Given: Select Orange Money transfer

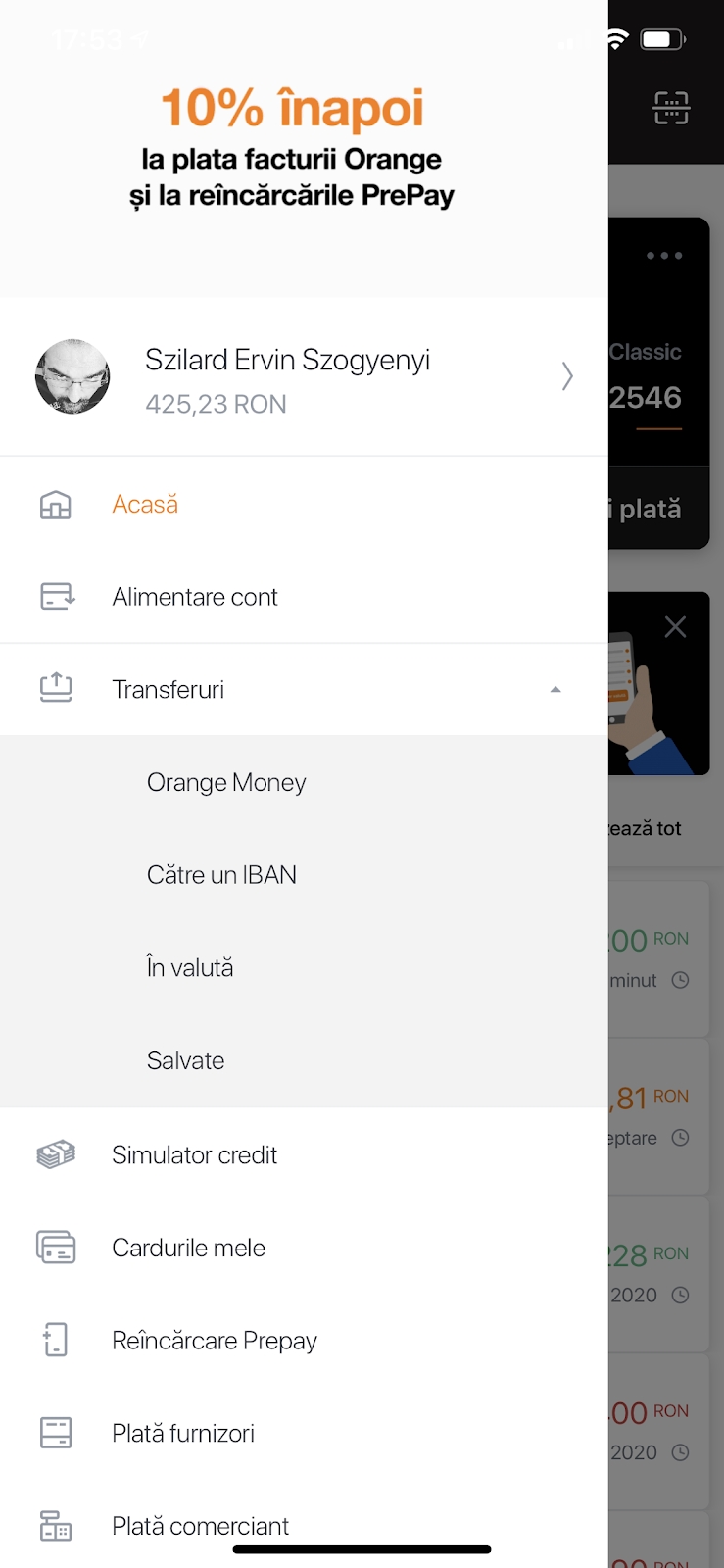Looking at the screenshot, I should (226, 783).
